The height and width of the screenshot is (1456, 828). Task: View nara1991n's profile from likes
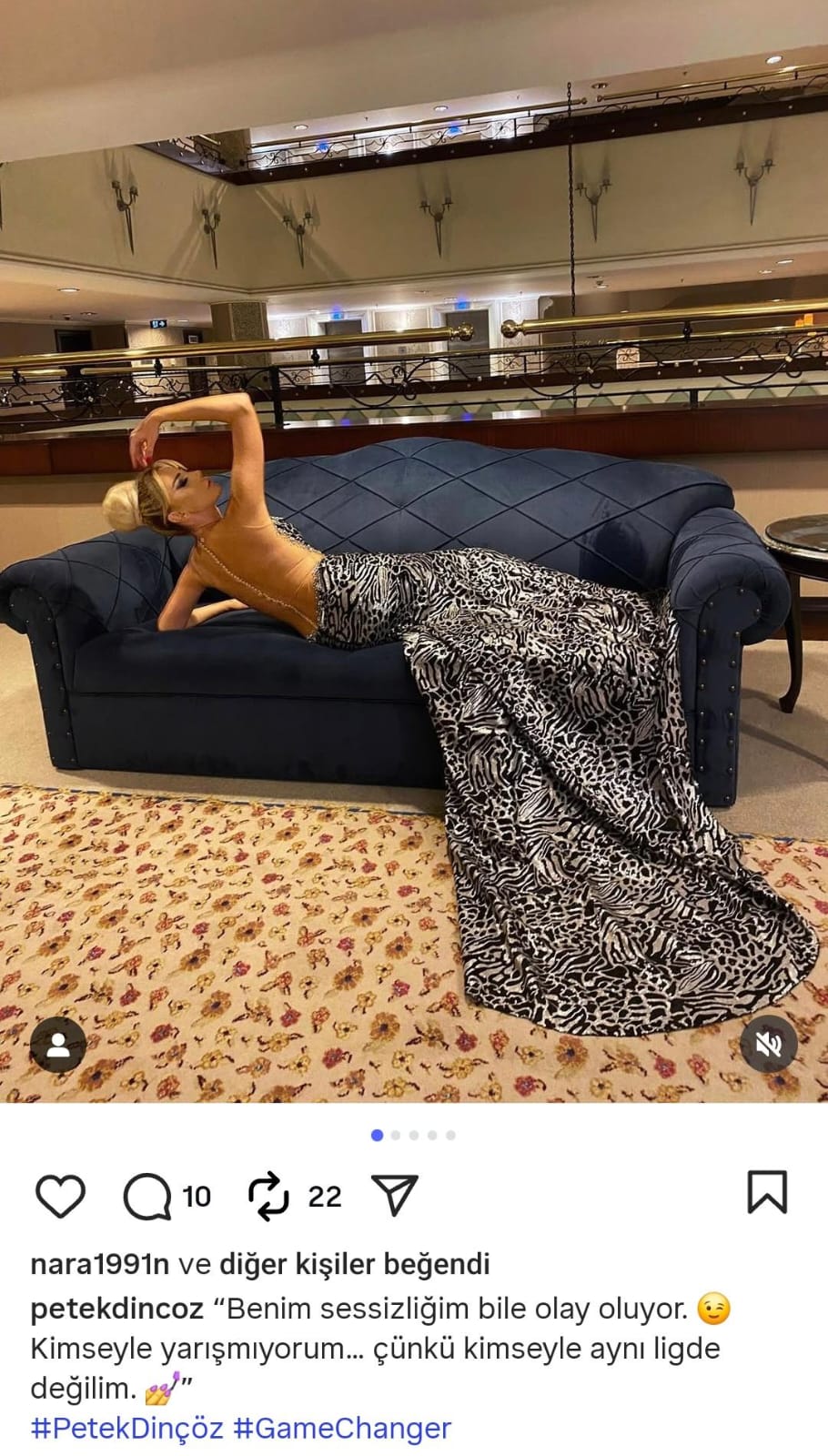pyautogui.click(x=100, y=1264)
